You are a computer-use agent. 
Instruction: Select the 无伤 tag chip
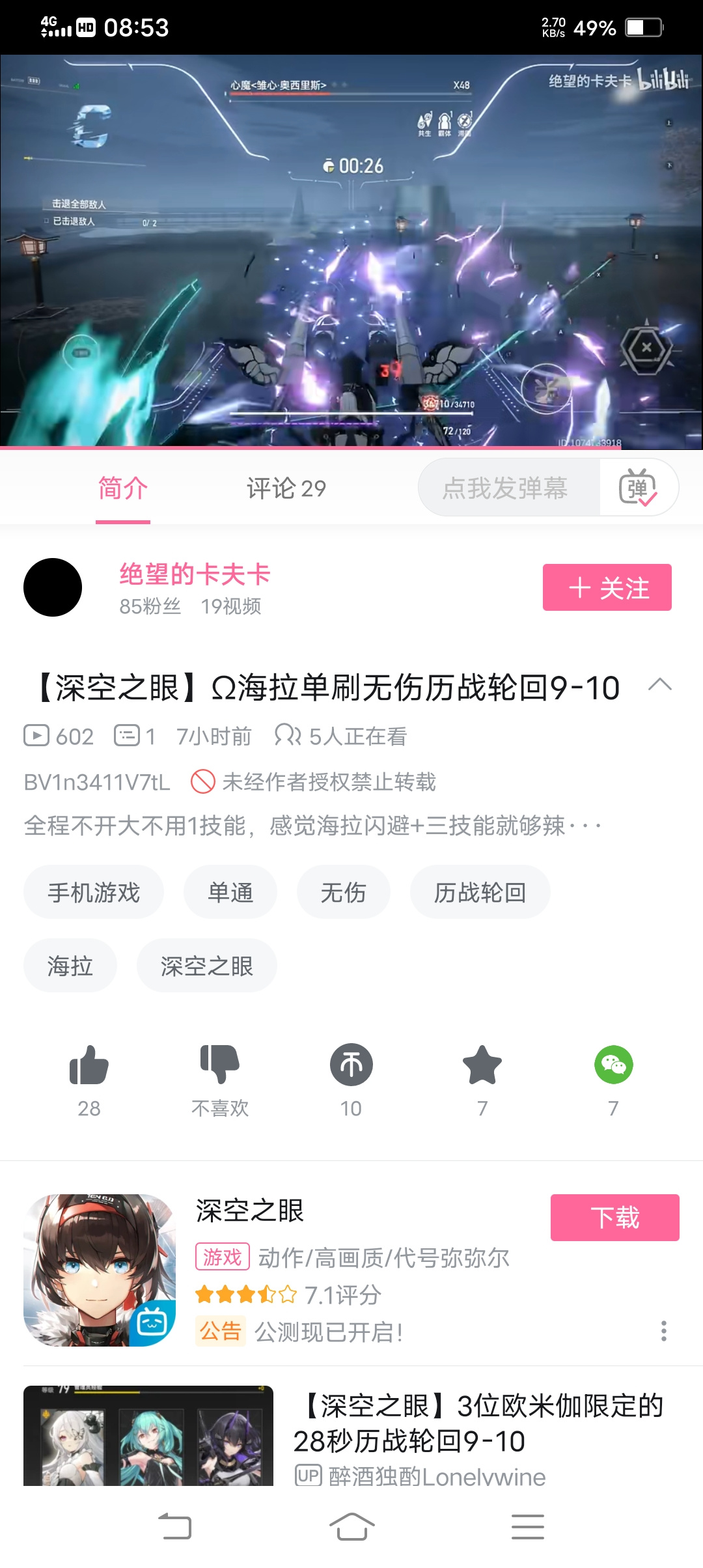[x=344, y=892]
